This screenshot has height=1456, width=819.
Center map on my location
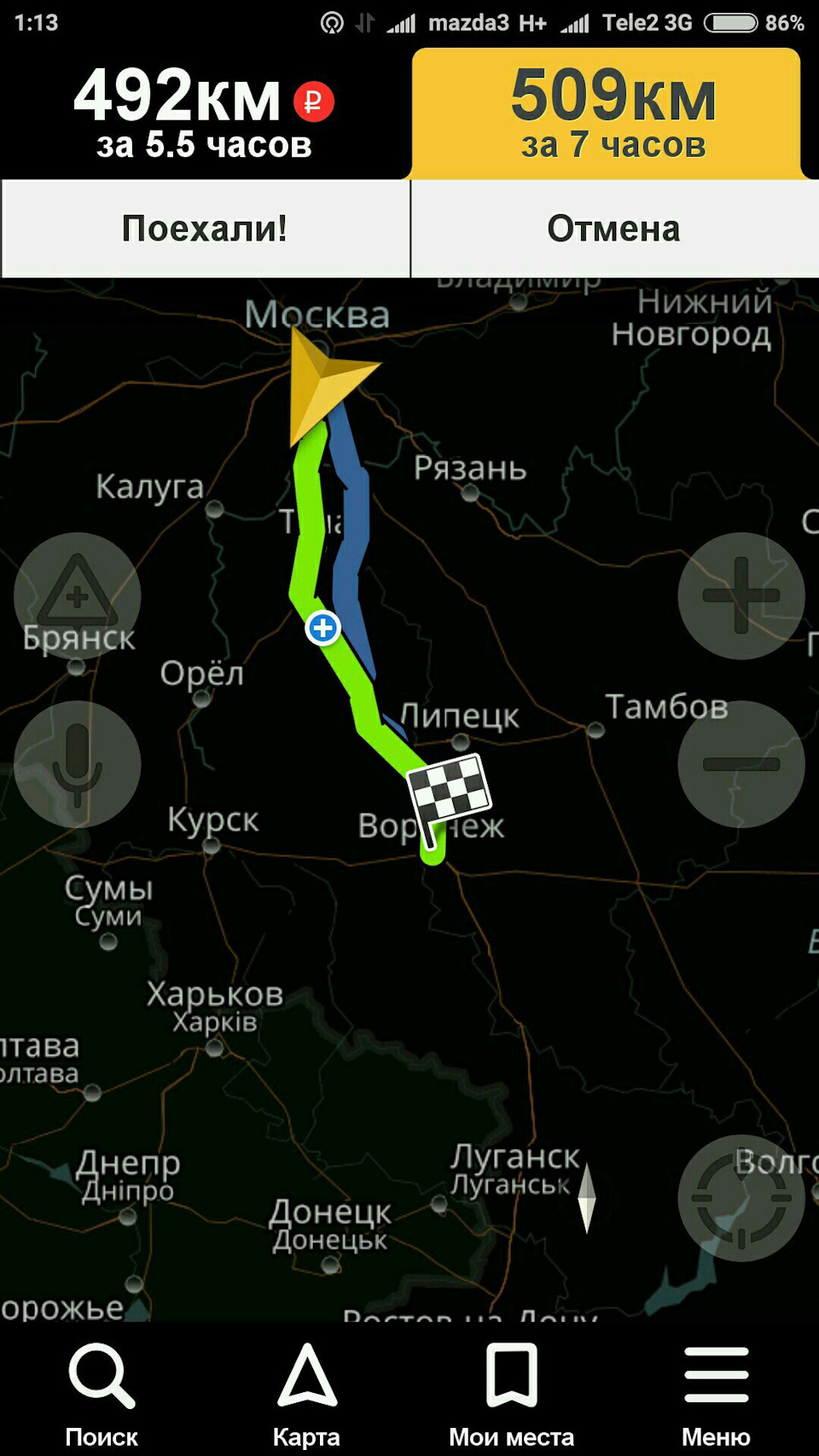[741, 1198]
